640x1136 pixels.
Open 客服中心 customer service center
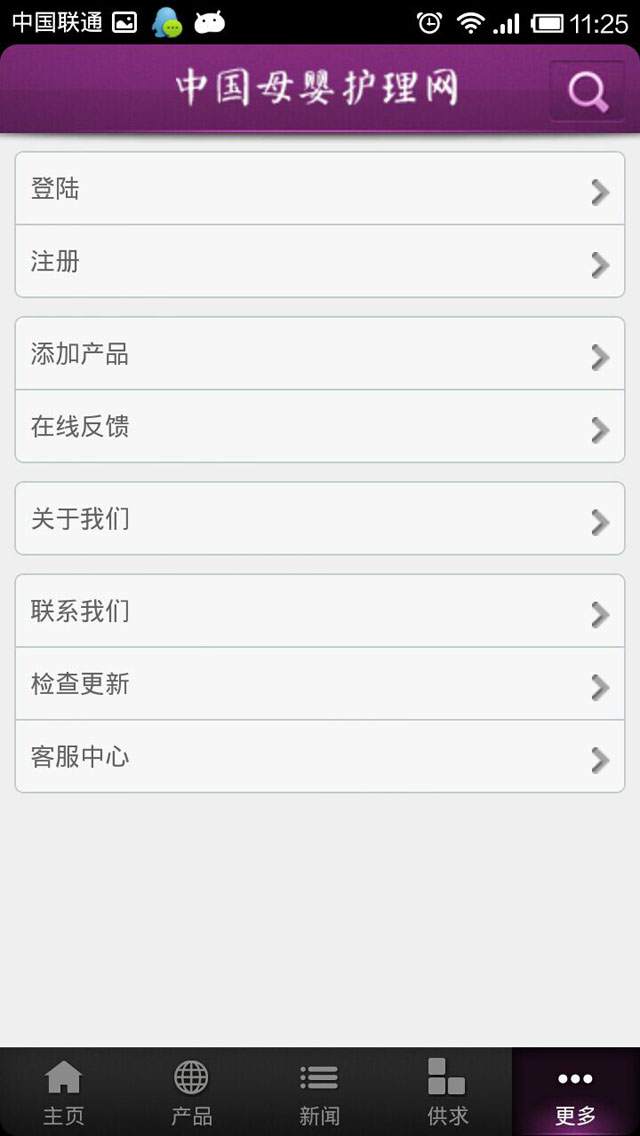[320, 757]
